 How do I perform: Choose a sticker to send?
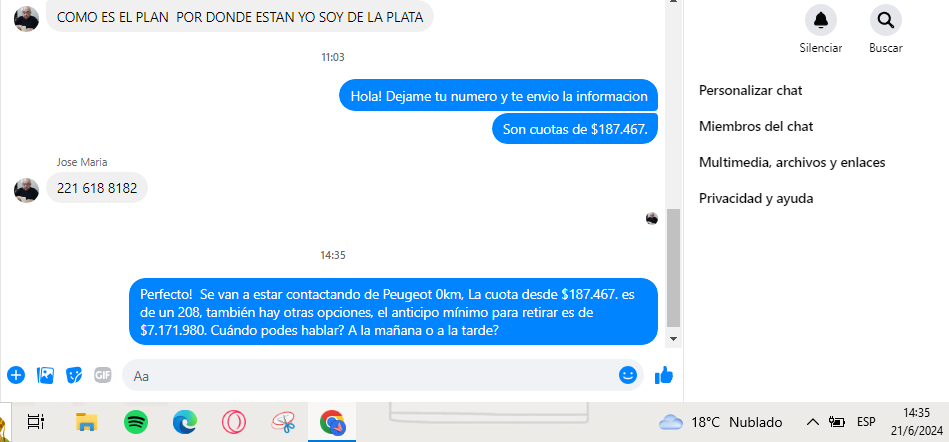74,375
